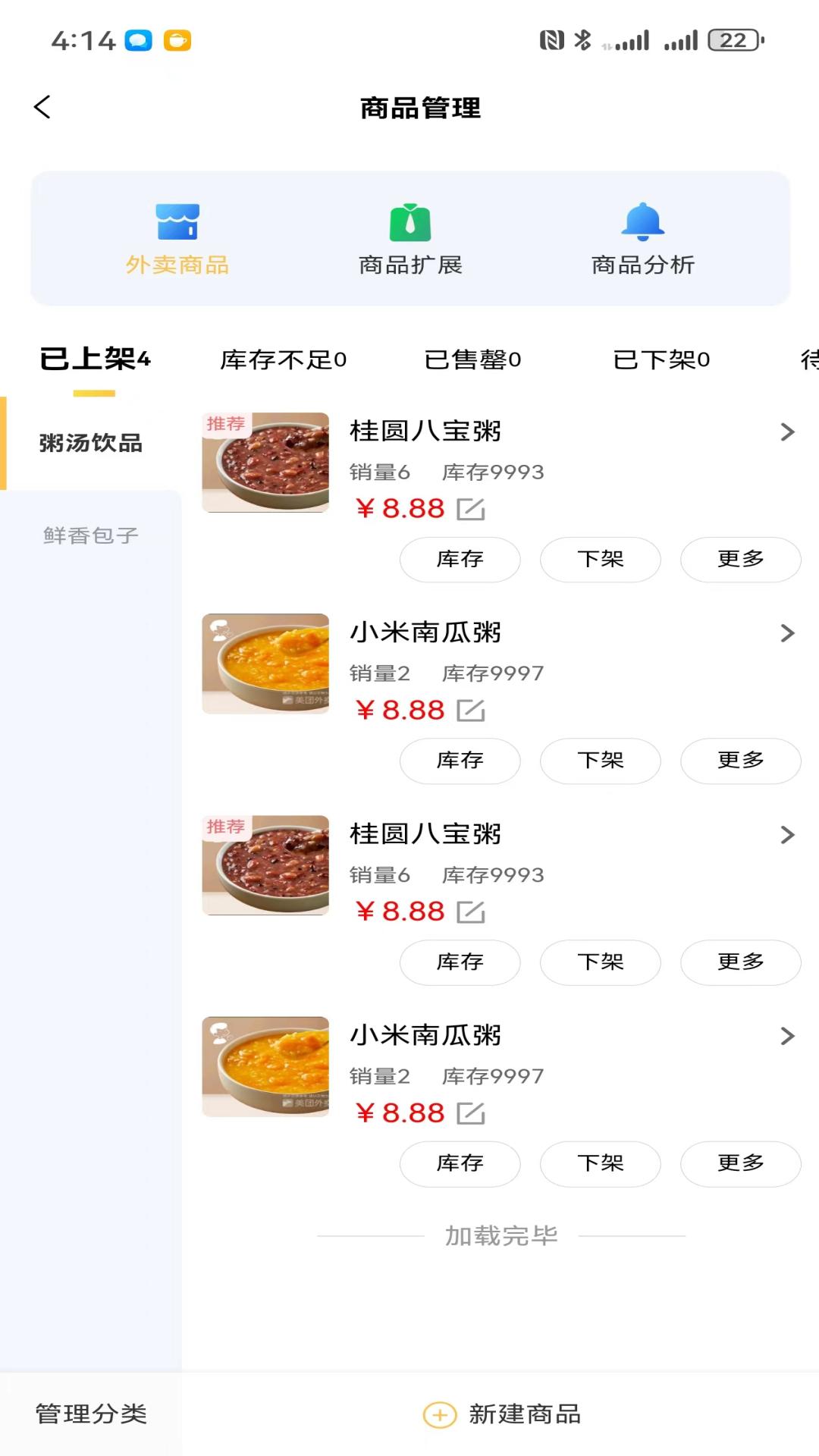The width and height of the screenshot is (819, 1456).
Task: Tap the plus icon beside 新建商品
Action: (x=439, y=1415)
